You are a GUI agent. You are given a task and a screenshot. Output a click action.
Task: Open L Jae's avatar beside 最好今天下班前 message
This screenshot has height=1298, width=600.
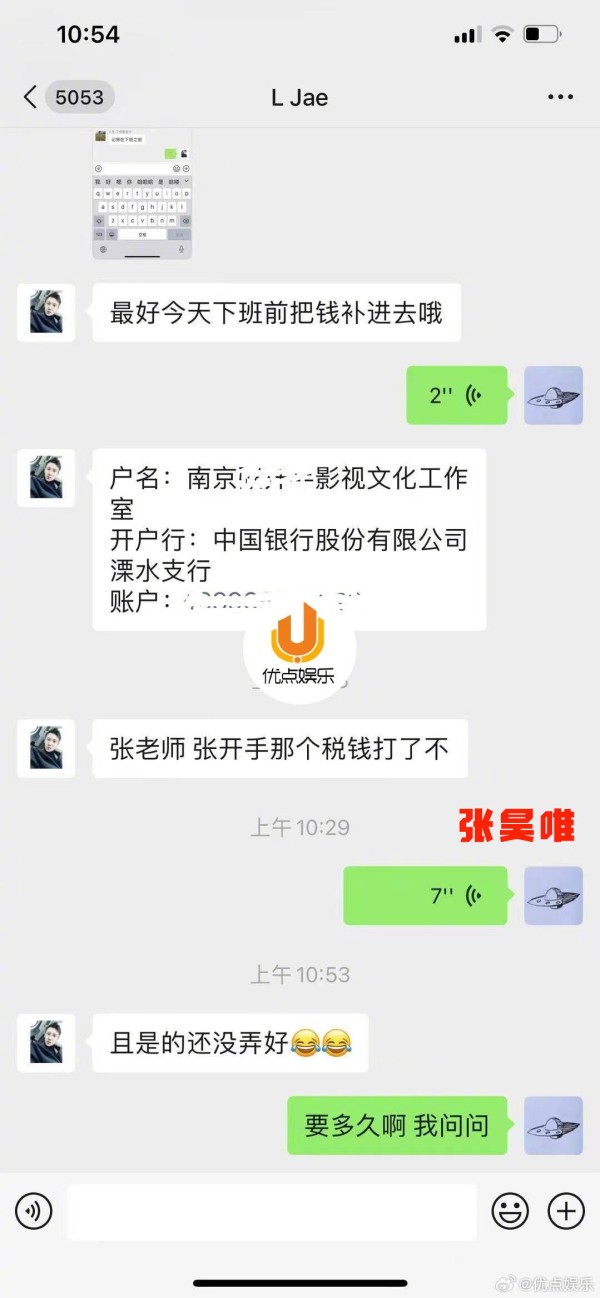pos(46,313)
